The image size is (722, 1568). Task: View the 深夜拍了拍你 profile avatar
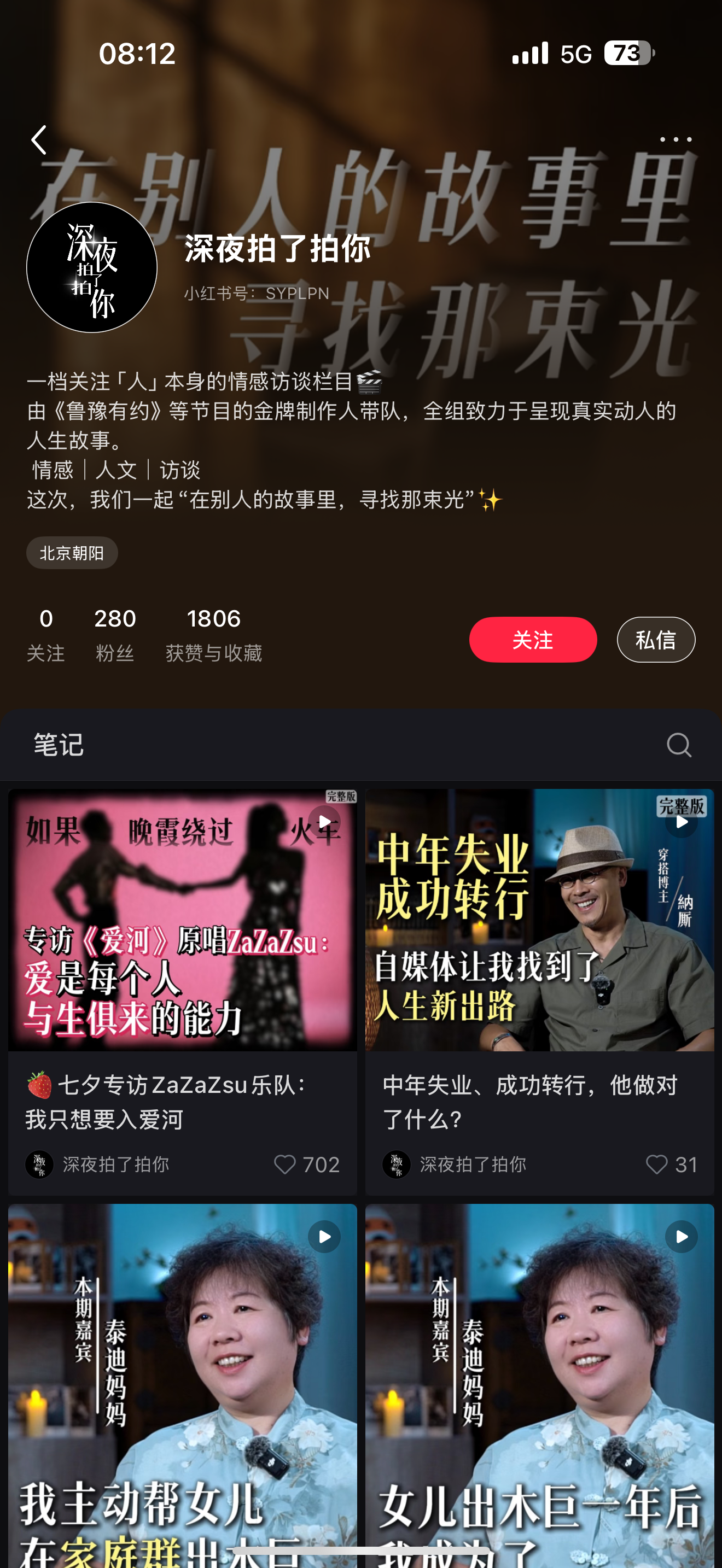click(92, 267)
